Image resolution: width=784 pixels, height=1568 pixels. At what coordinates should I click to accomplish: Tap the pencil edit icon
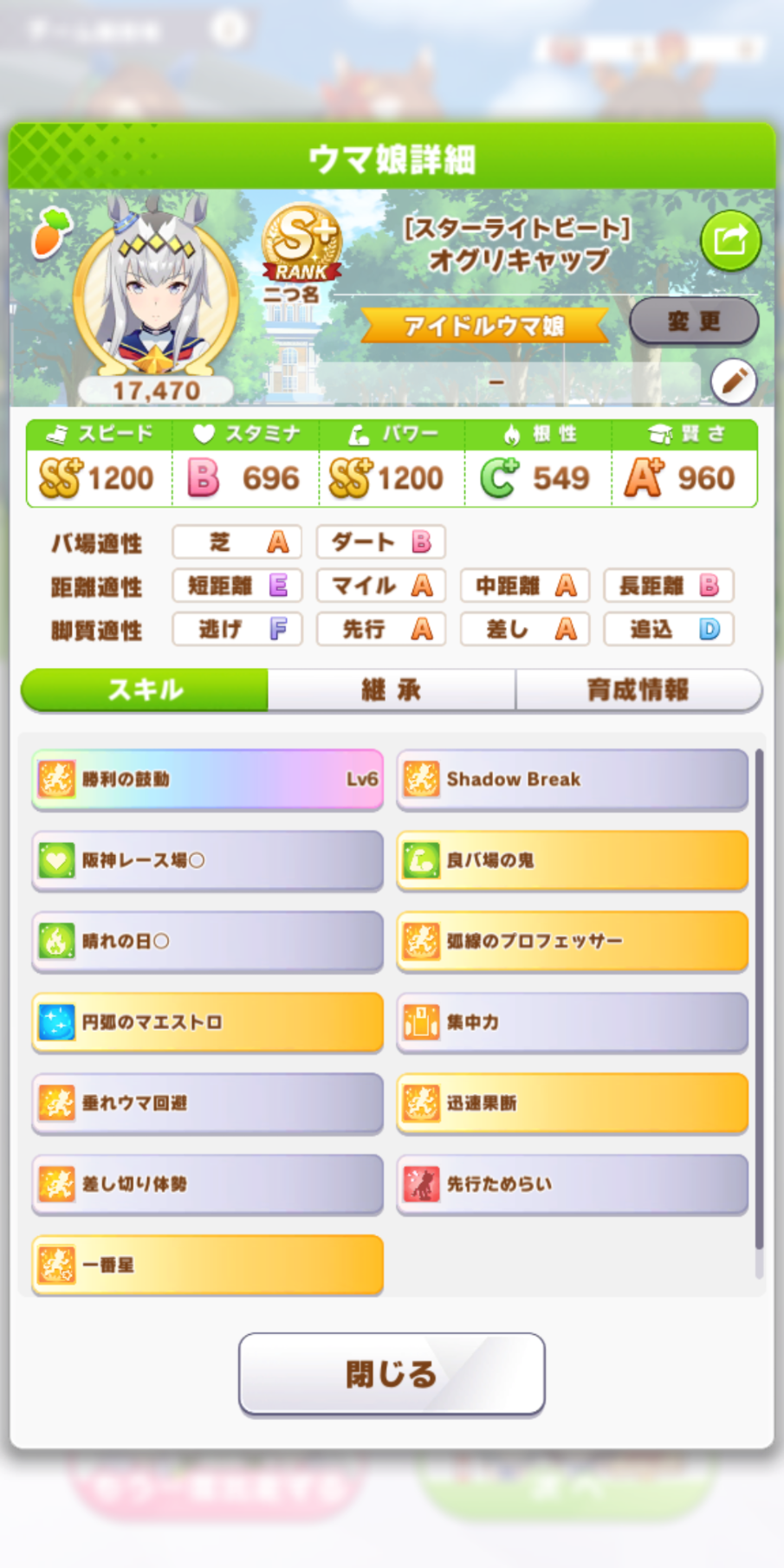pyautogui.click(x=734, y=381)
